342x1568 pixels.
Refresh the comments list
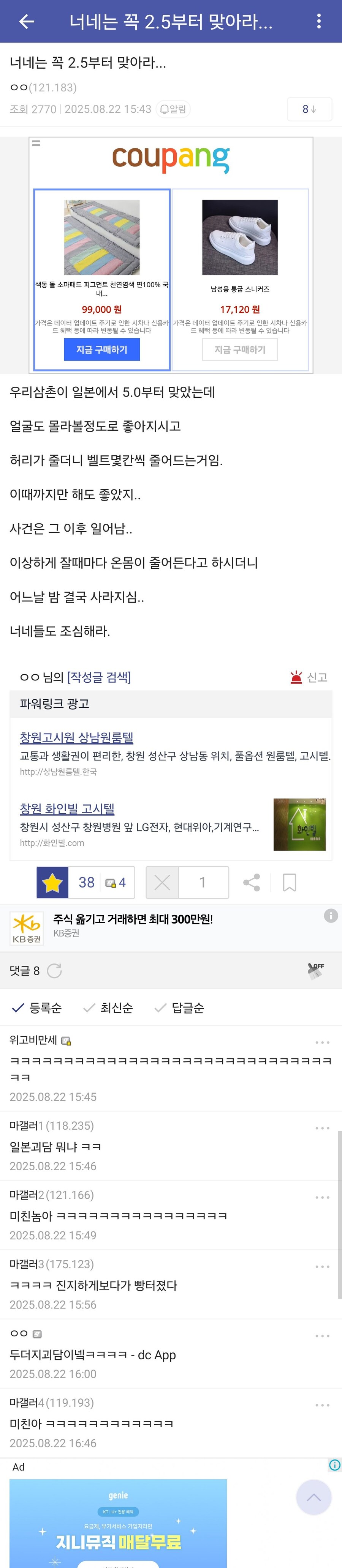tap(54, 970)
